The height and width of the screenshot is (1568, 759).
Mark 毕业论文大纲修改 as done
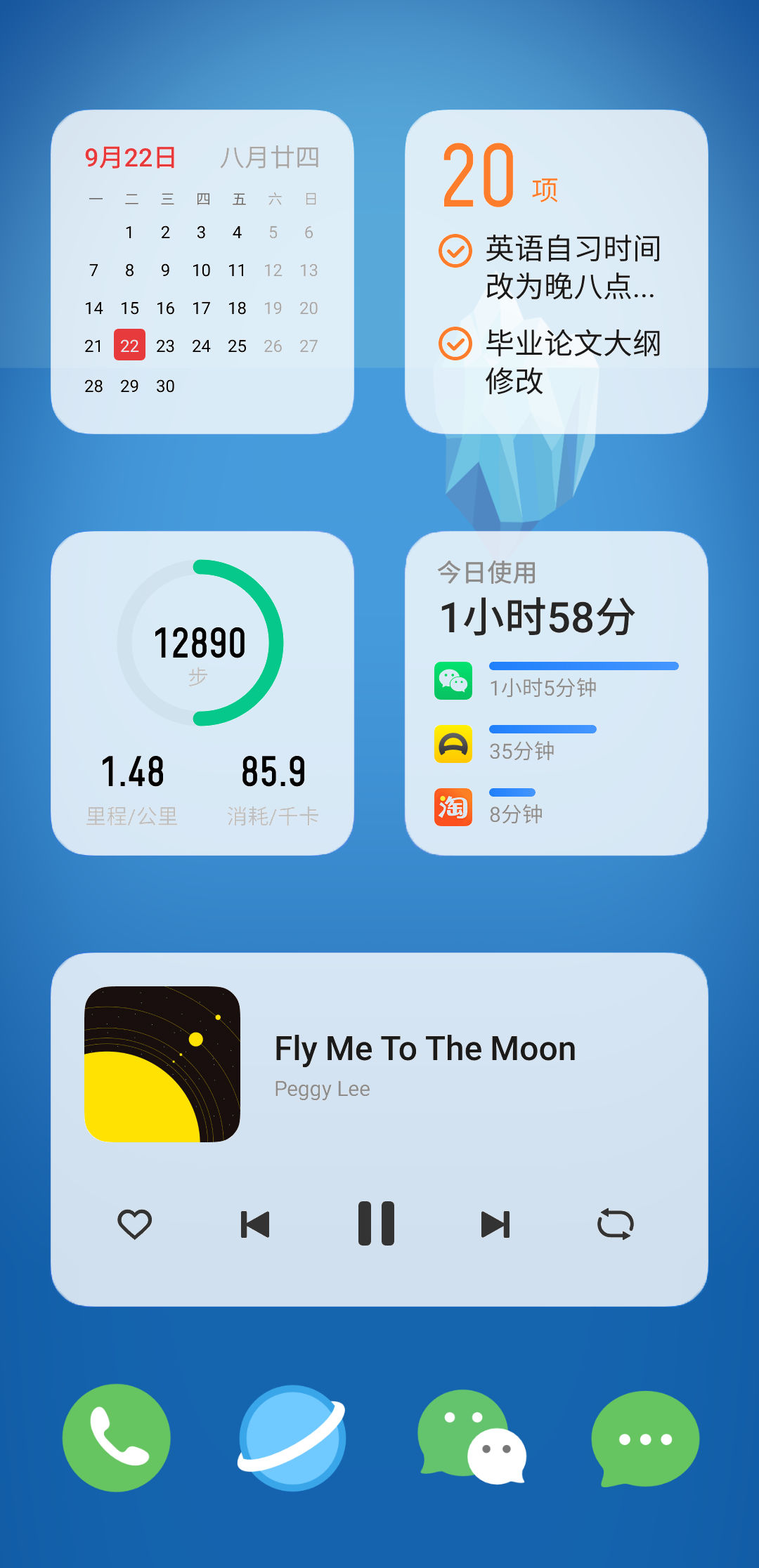[x=455, y=344]
